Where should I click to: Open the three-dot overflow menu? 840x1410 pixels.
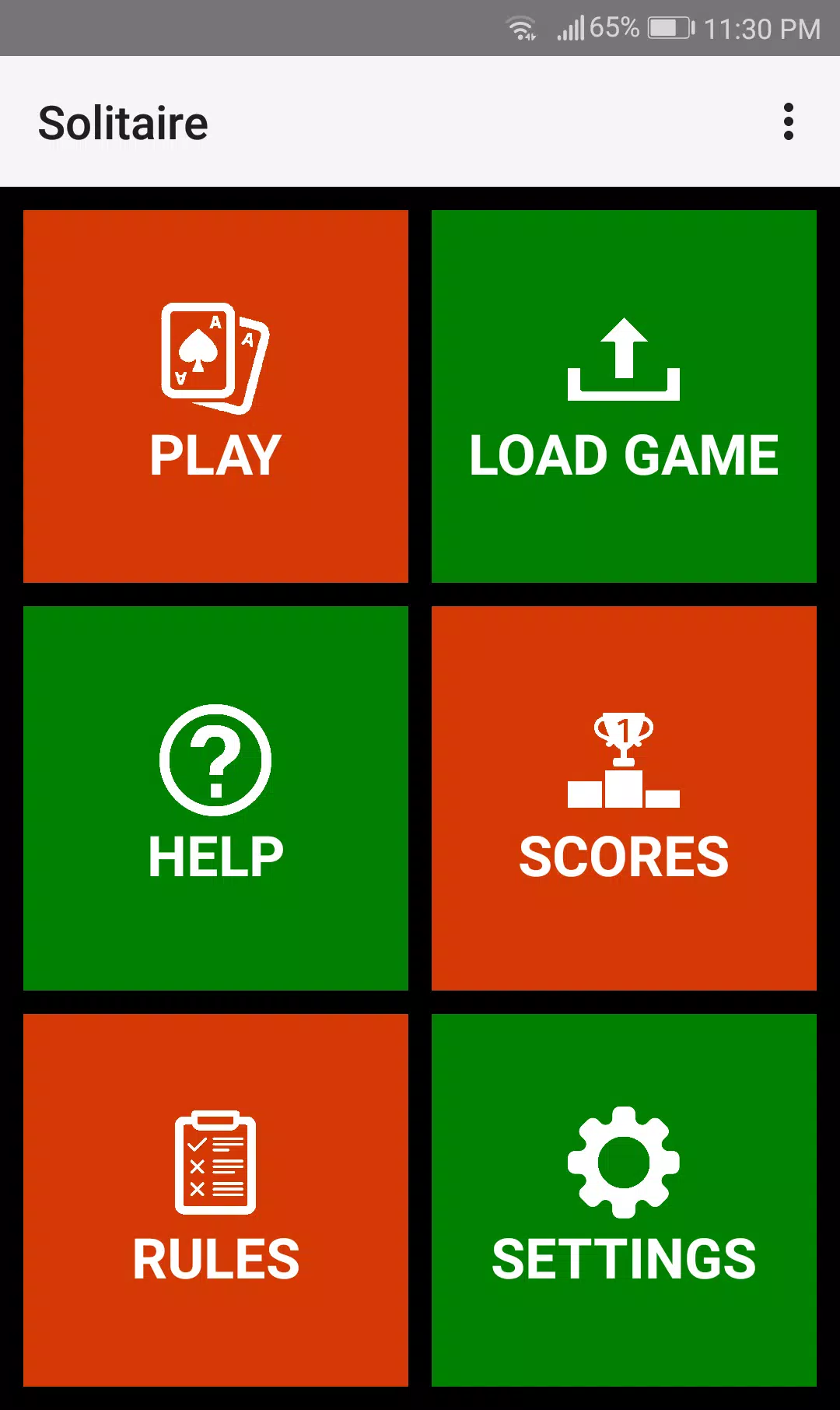[788, 122]
